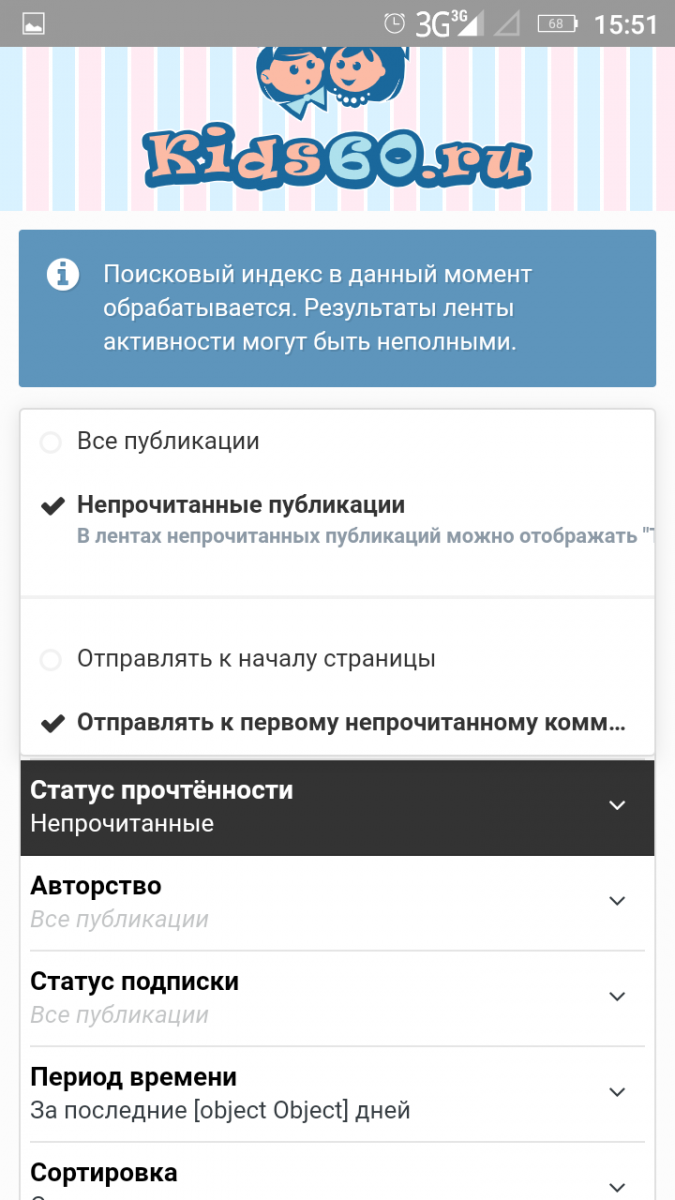Collapse the "Статус прочтённости" filter
Viewport: 675px width, 1200px height.
(x=337, y=807)
